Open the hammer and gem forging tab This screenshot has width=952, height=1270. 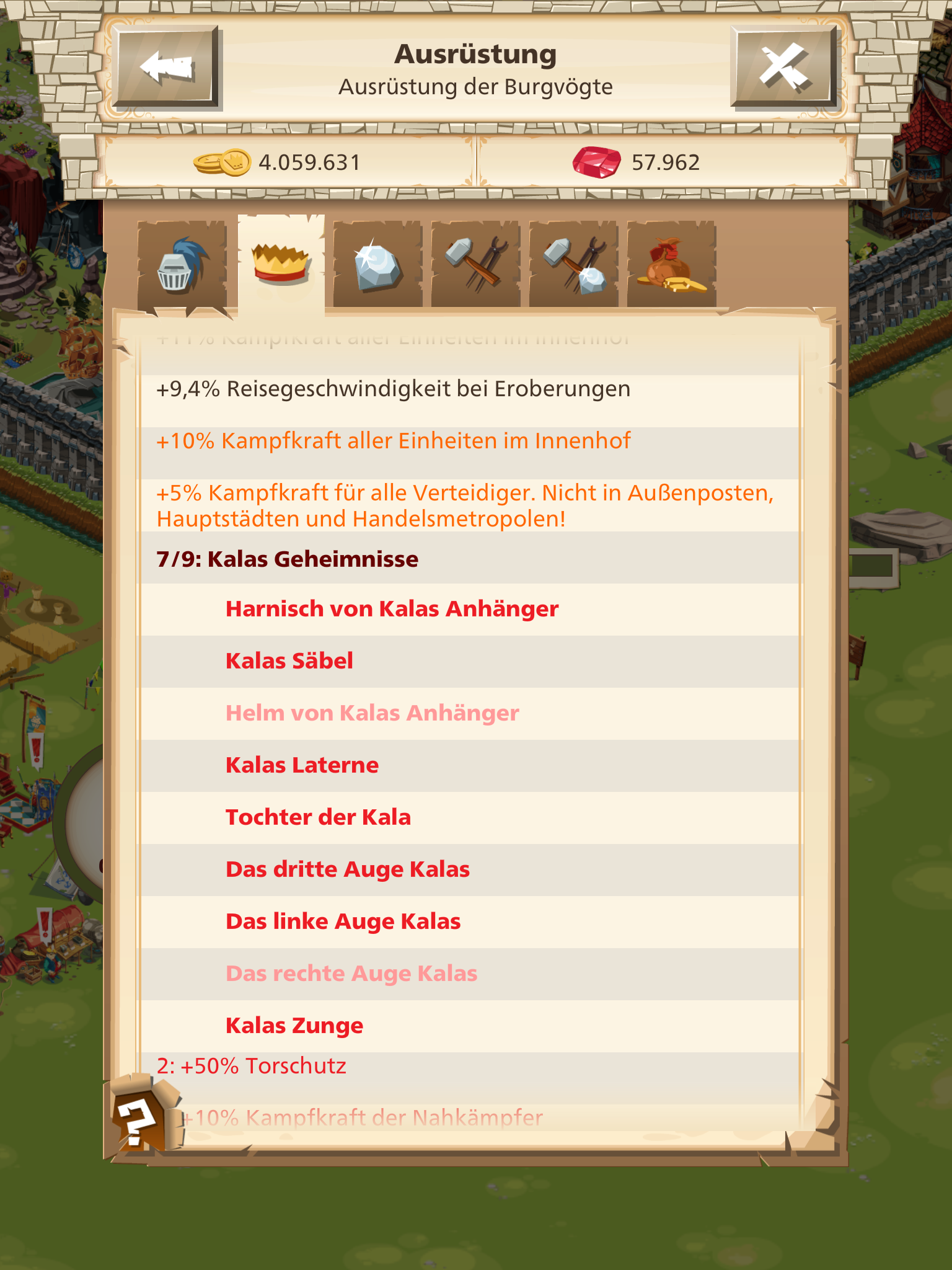pos(573,265)
